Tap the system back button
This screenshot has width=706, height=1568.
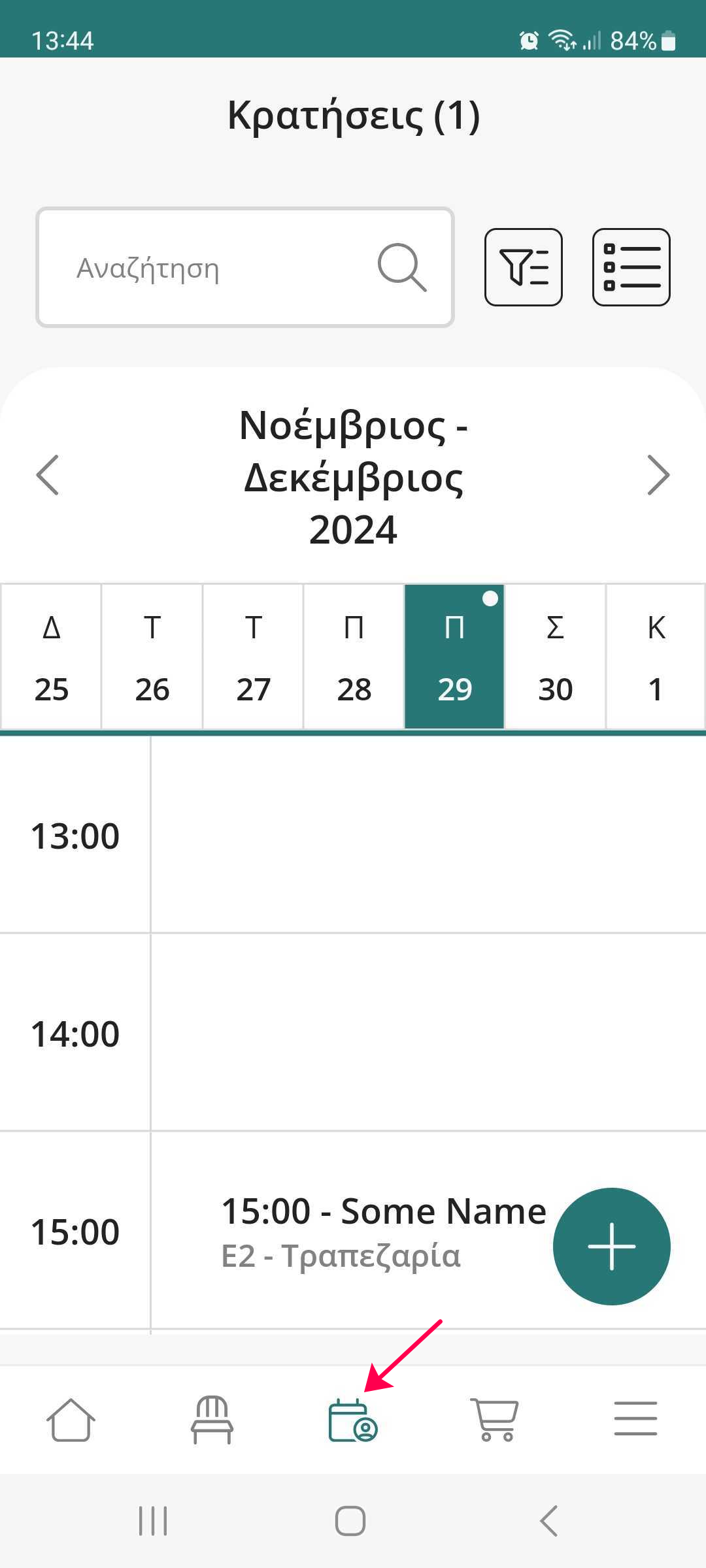point(549,1521)
